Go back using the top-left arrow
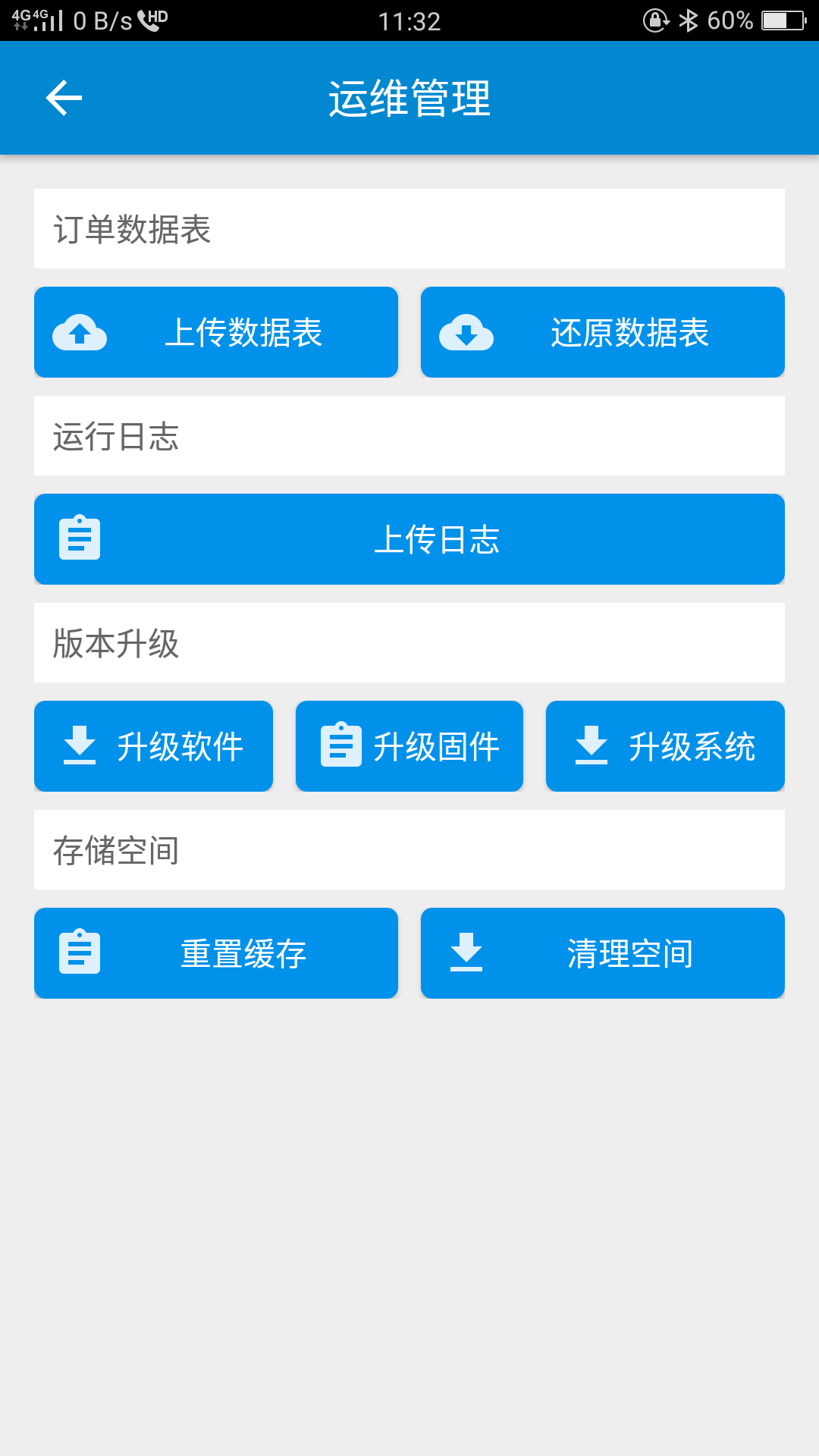 pos(64,98)
